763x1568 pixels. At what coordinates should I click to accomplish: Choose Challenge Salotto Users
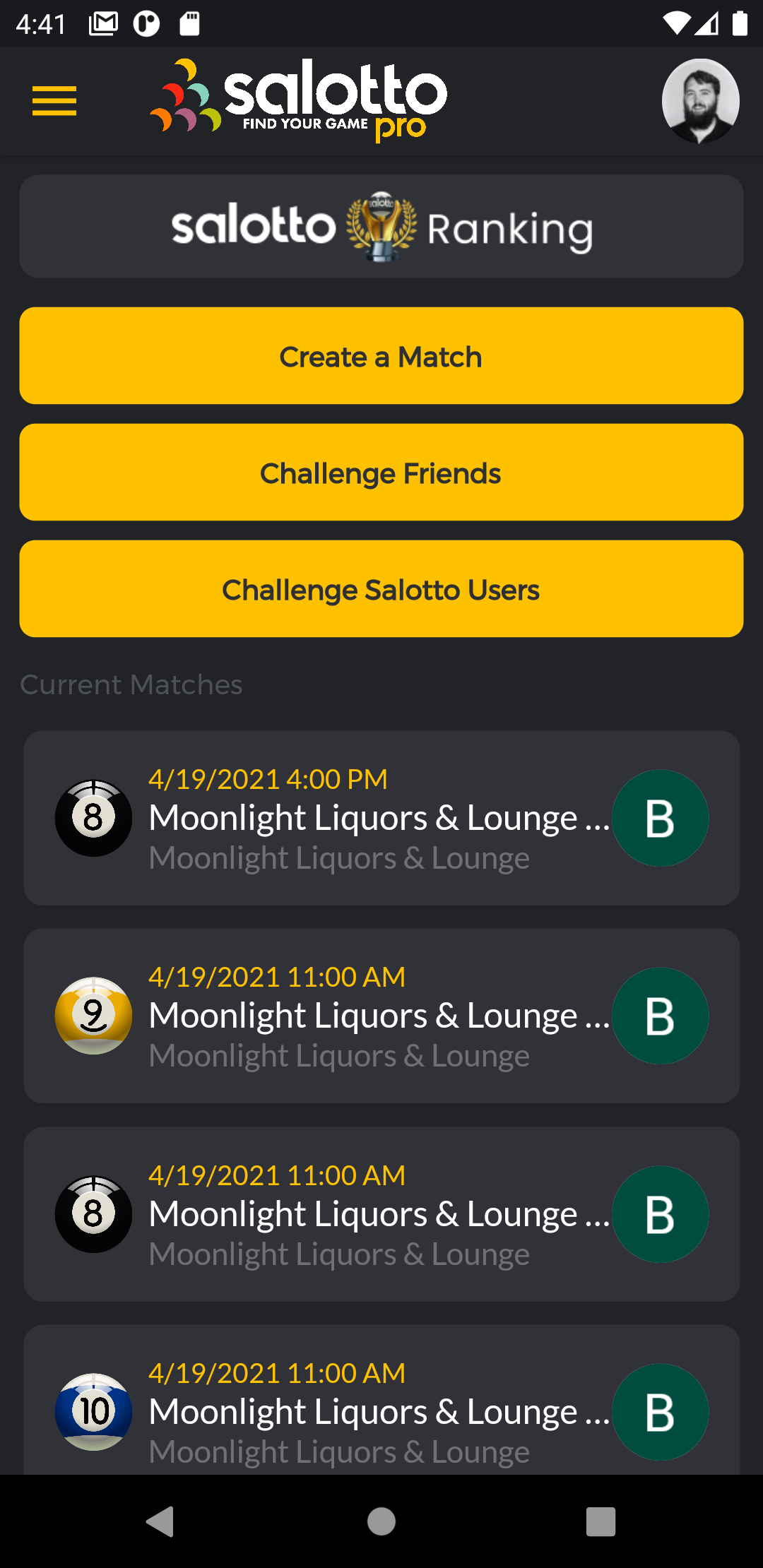(x=381, y=589)
